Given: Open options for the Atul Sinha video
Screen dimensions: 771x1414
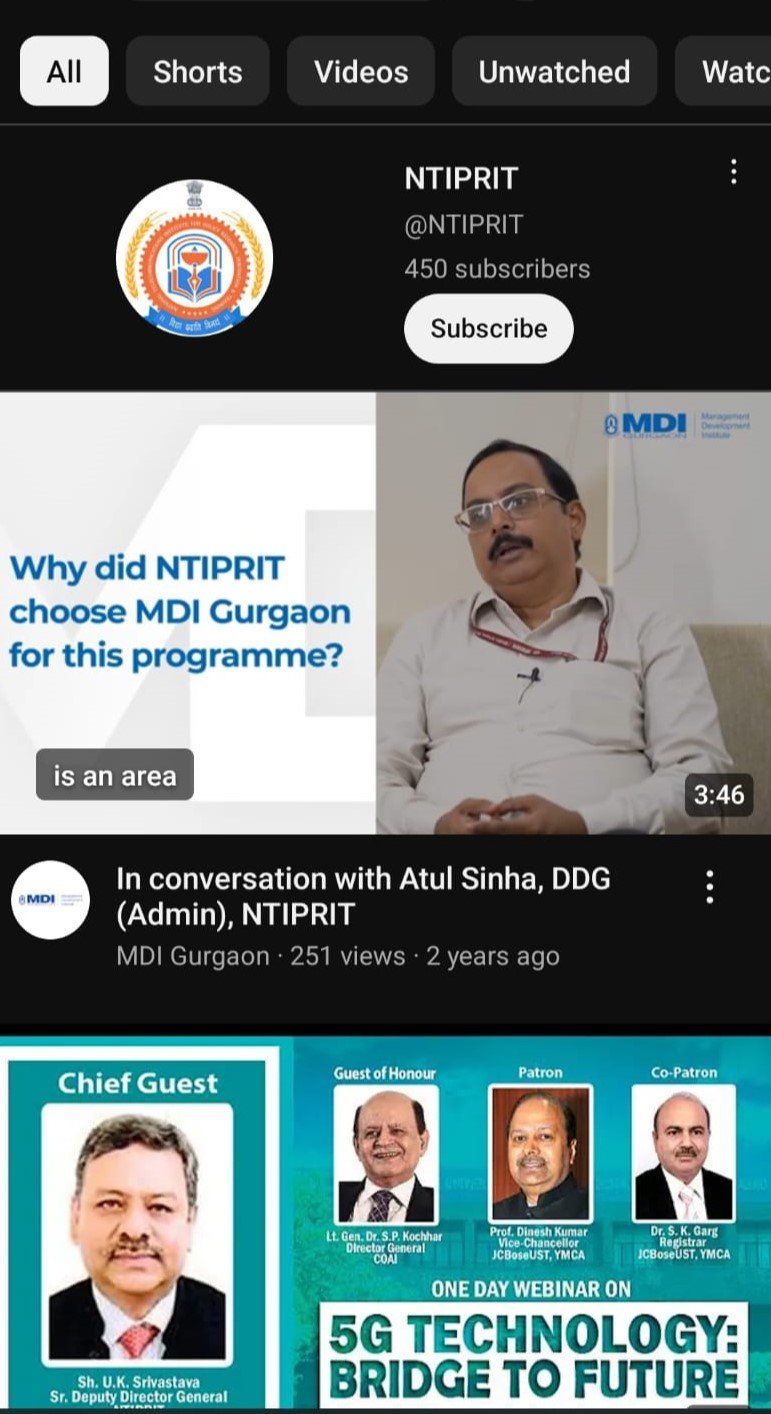Looking at the screenshot, I should pos(710,887).
